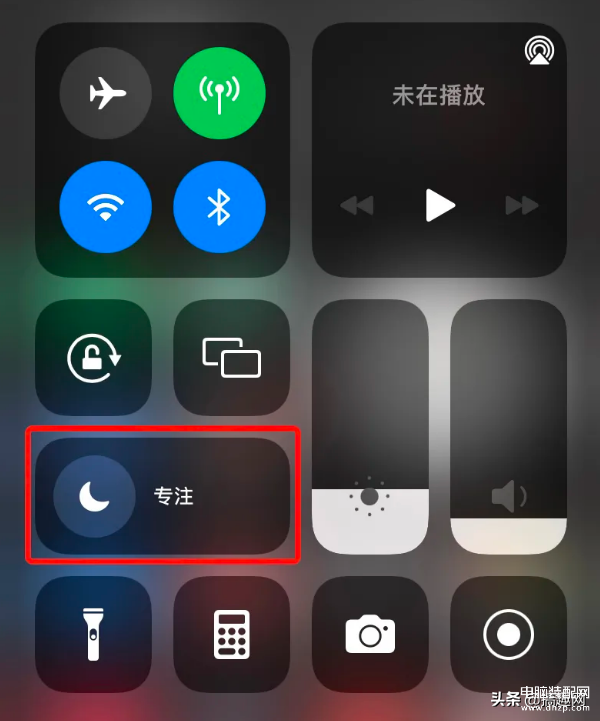Open the calculator

click(x=232, y=634)
